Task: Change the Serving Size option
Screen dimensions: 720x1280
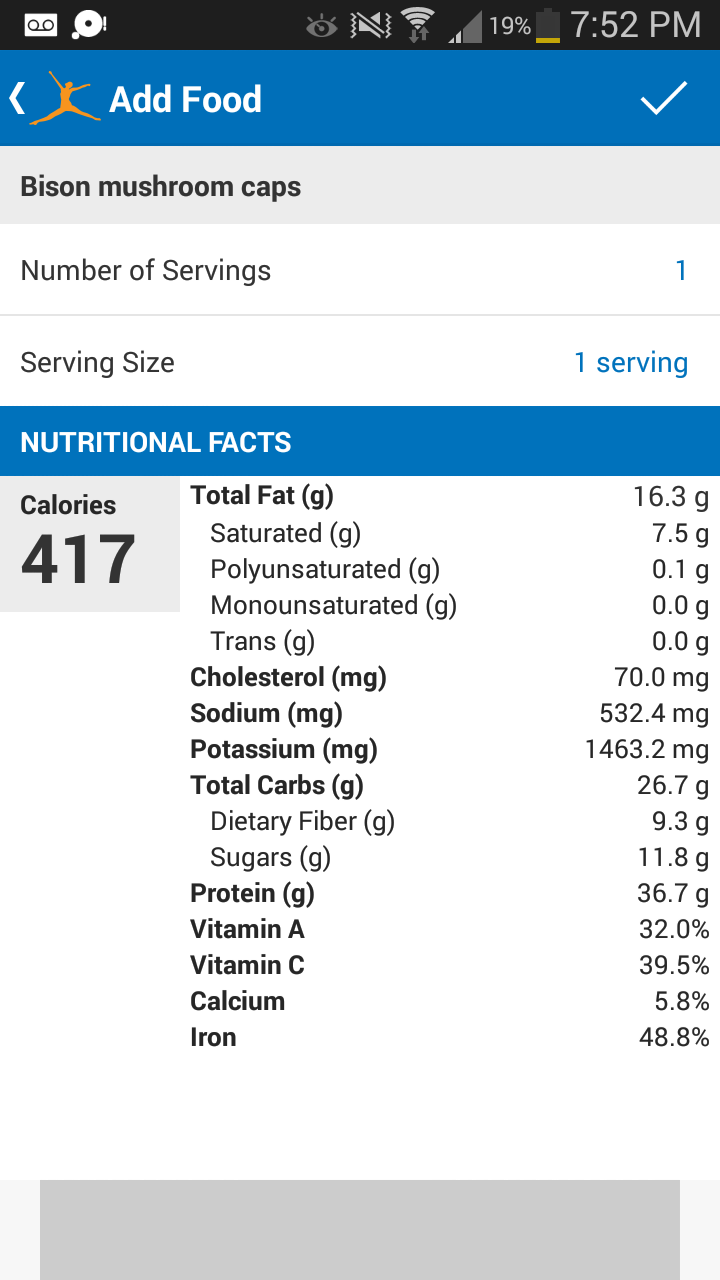Action: click(x=630, y=362)
